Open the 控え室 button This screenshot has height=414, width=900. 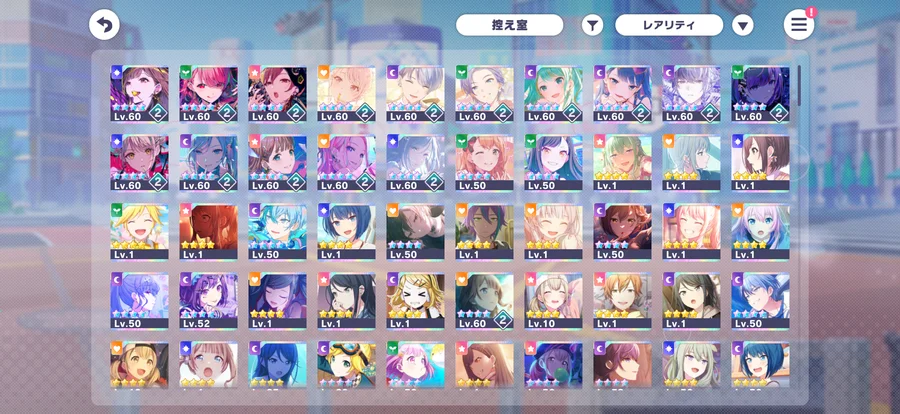pos(509,25)
